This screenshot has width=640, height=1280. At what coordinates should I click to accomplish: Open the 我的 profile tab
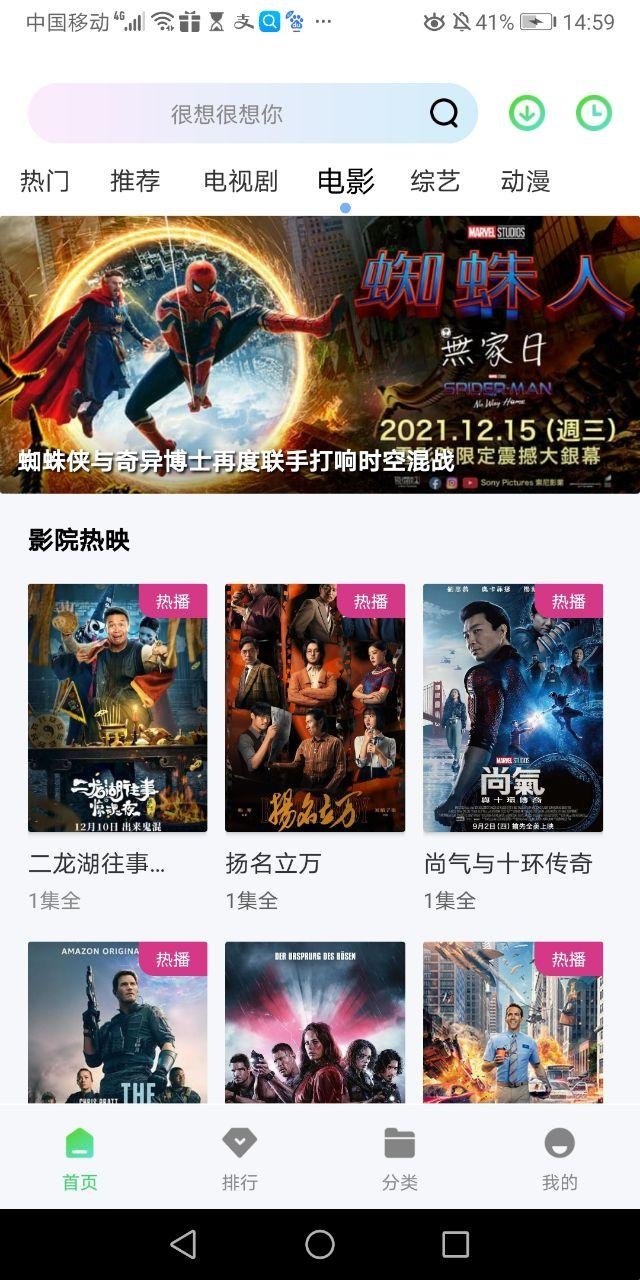coord(559,1158)
